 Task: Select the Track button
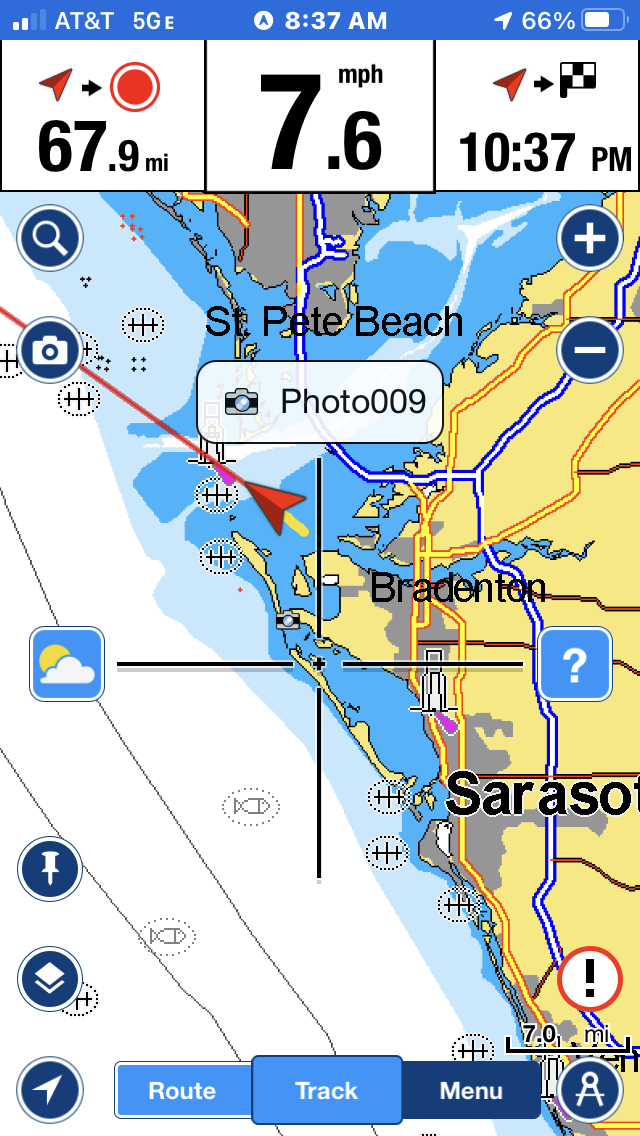tap(327, 1090)
